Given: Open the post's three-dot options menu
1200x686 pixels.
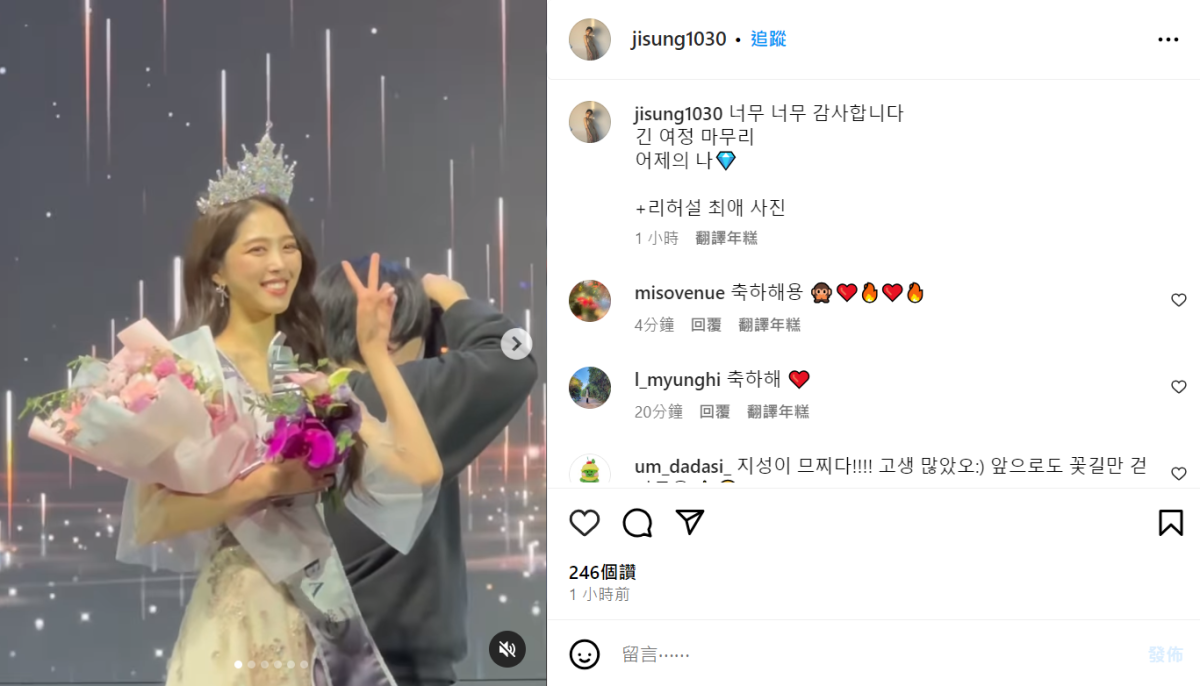Looking at the screenshot, I should (x=1168, y=40).
